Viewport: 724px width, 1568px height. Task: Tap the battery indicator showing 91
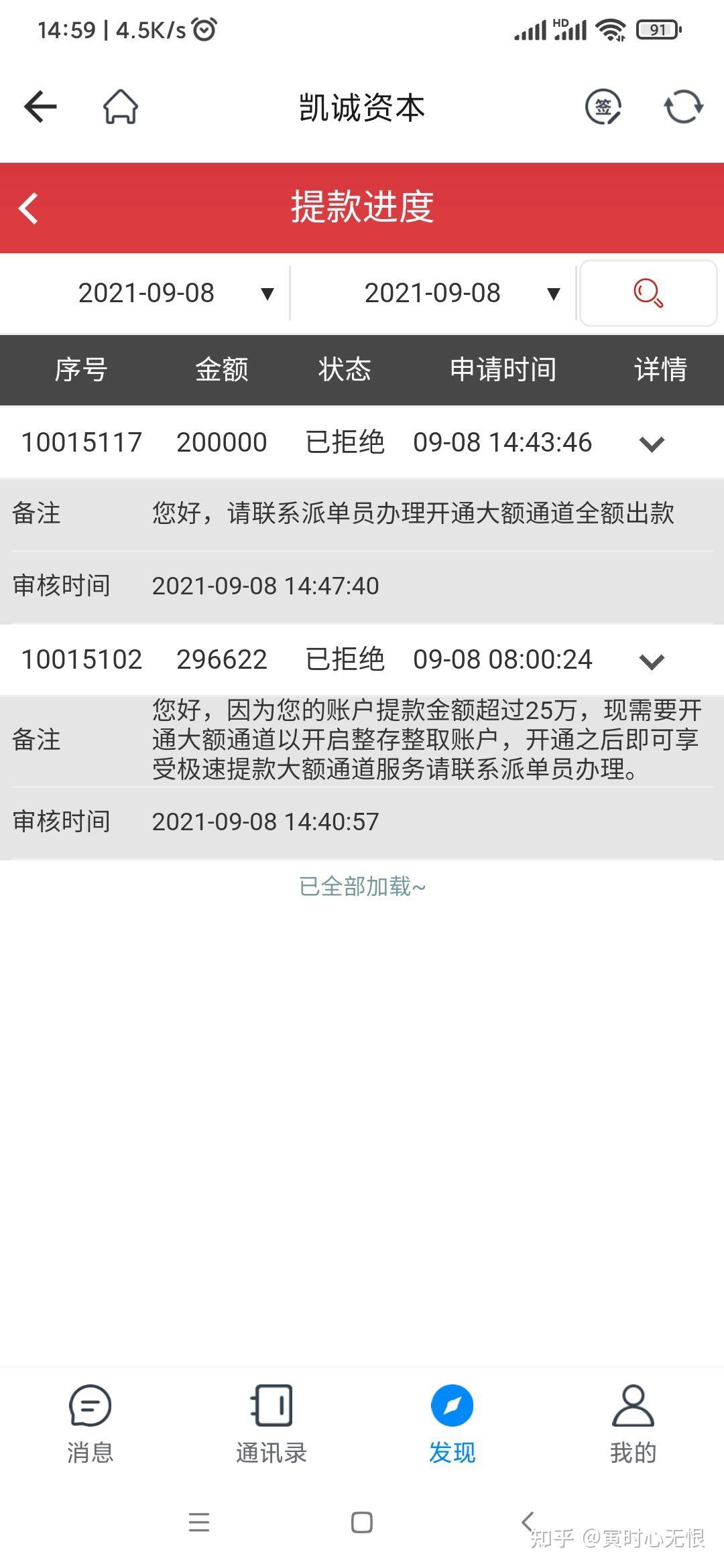pyautogui.click(x=658, y=29)
